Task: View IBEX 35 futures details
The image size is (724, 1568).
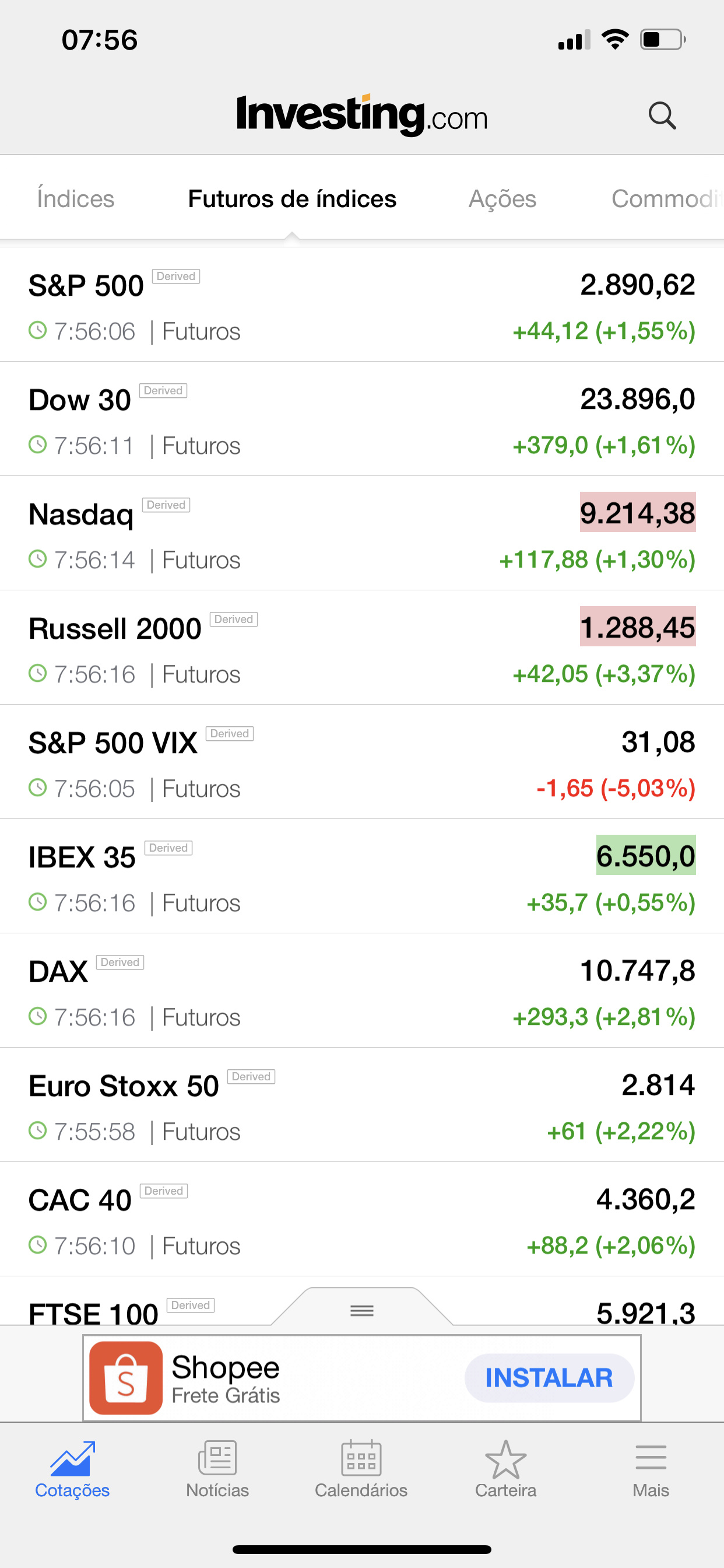Action: [x=362, y=877]
